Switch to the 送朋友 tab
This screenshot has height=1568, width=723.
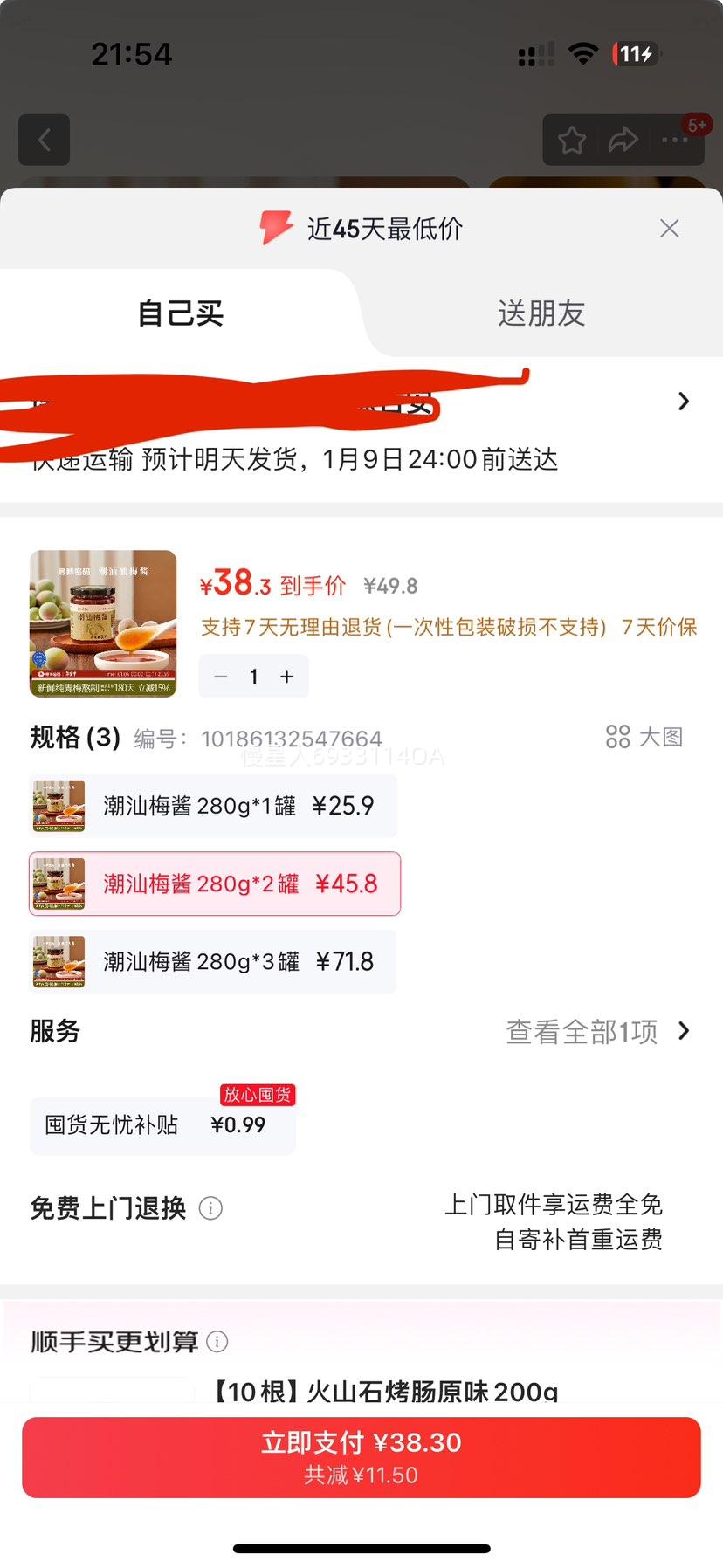tap(541, 313)
